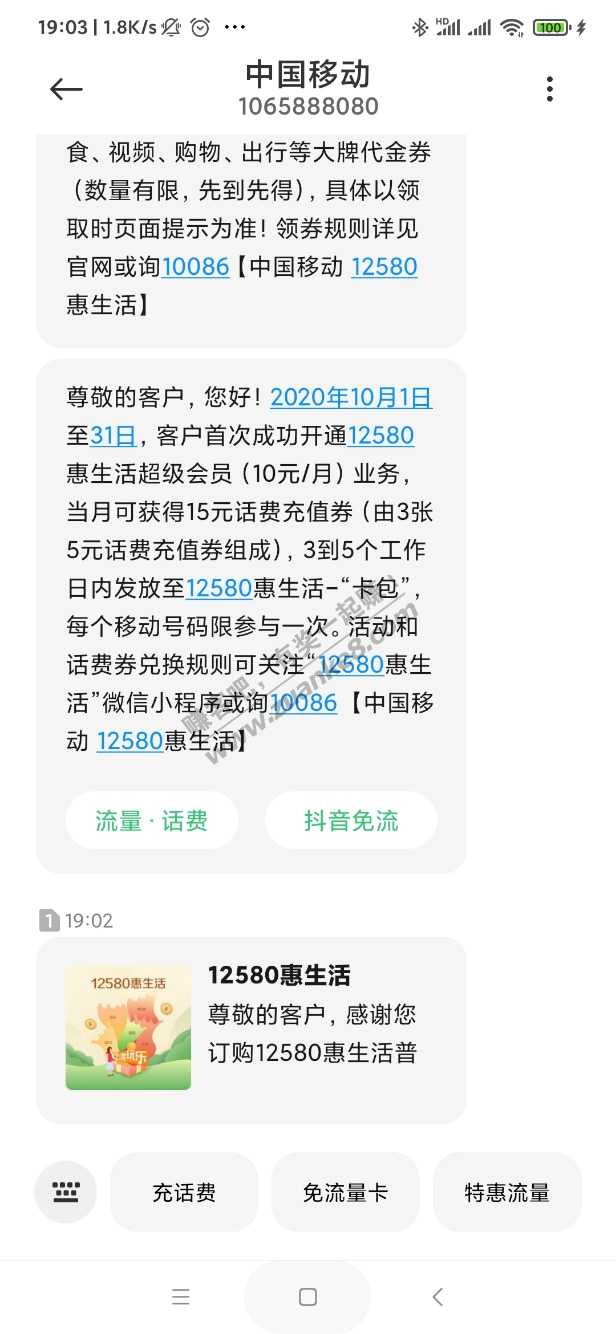616x1334 pixels.
Task: Go back from the 中国移动 conversation
Action: pos(66,89)
